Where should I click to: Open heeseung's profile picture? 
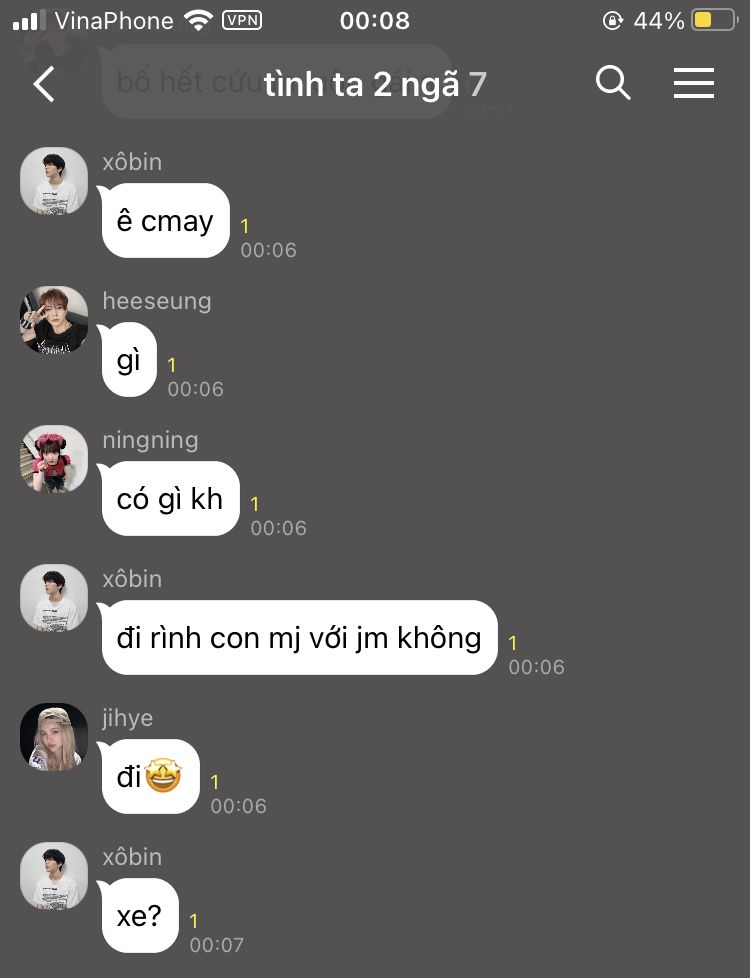click(54, 320)
